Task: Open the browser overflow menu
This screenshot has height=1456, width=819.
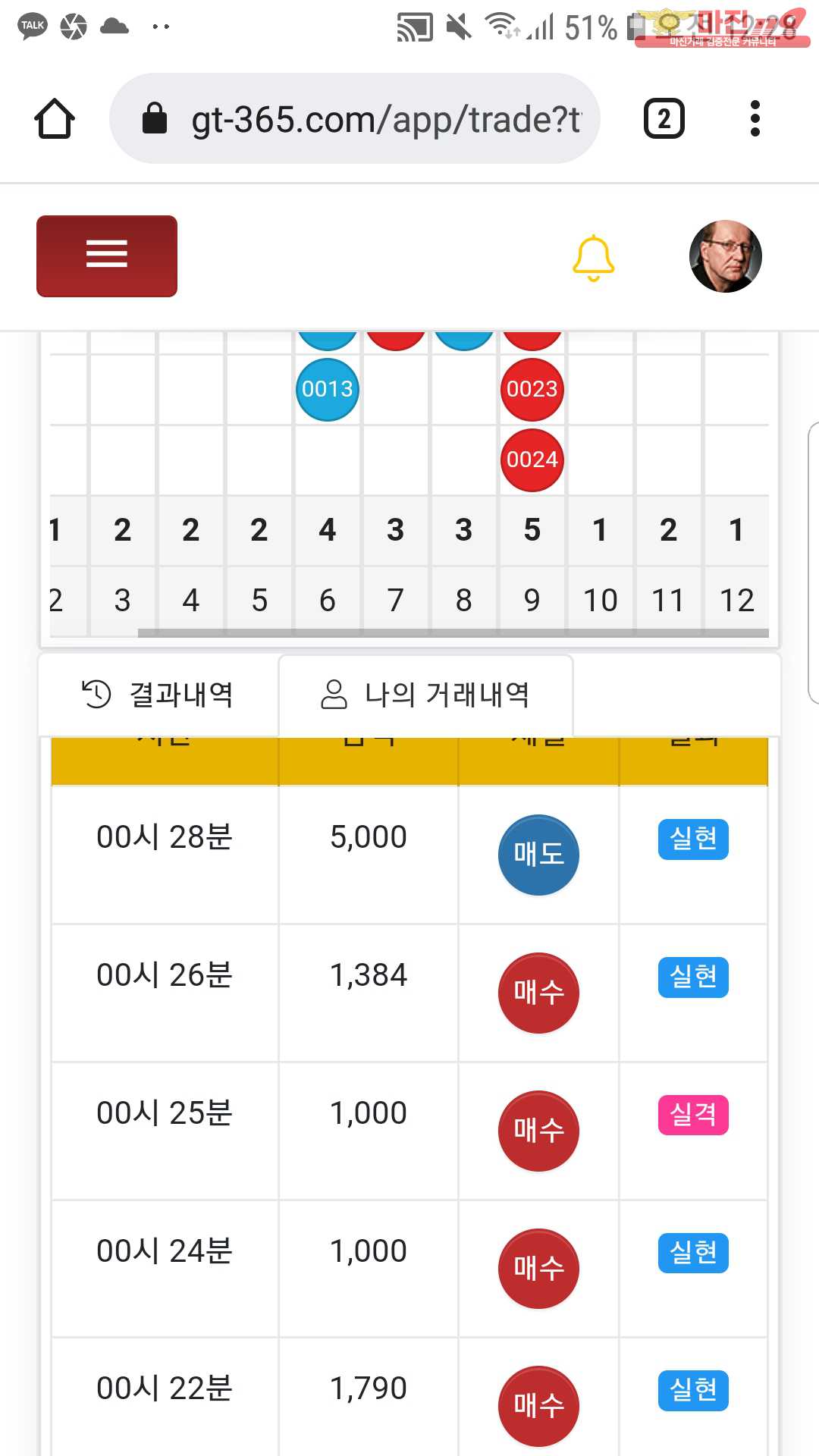Action: [x=755, y=119]
